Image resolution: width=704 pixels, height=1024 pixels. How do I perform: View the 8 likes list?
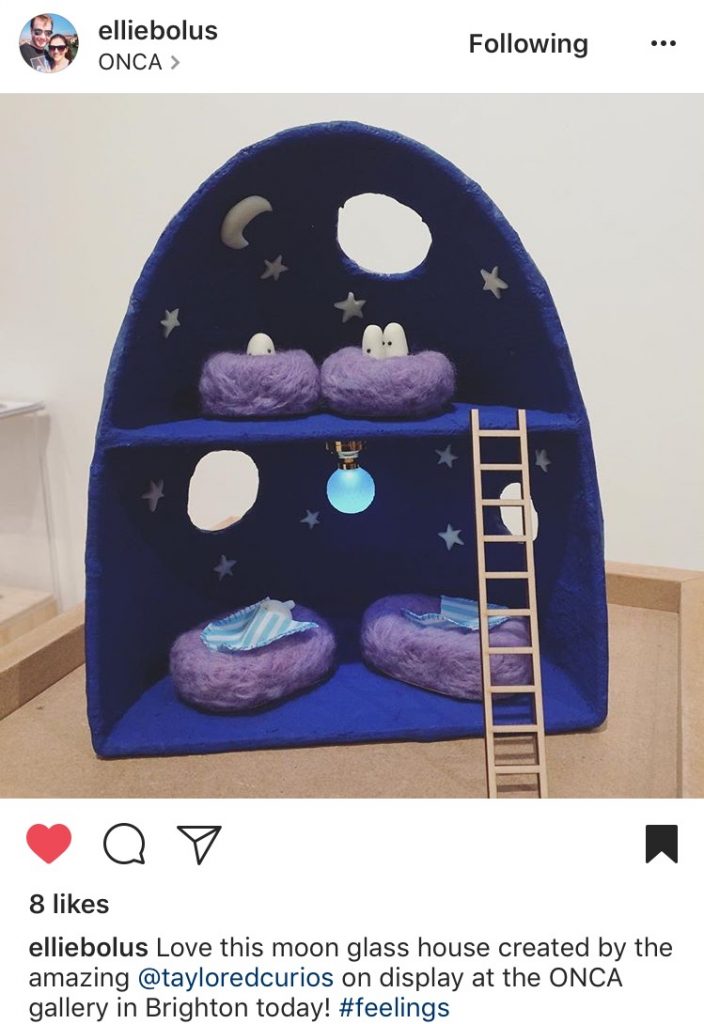point(69,904)
